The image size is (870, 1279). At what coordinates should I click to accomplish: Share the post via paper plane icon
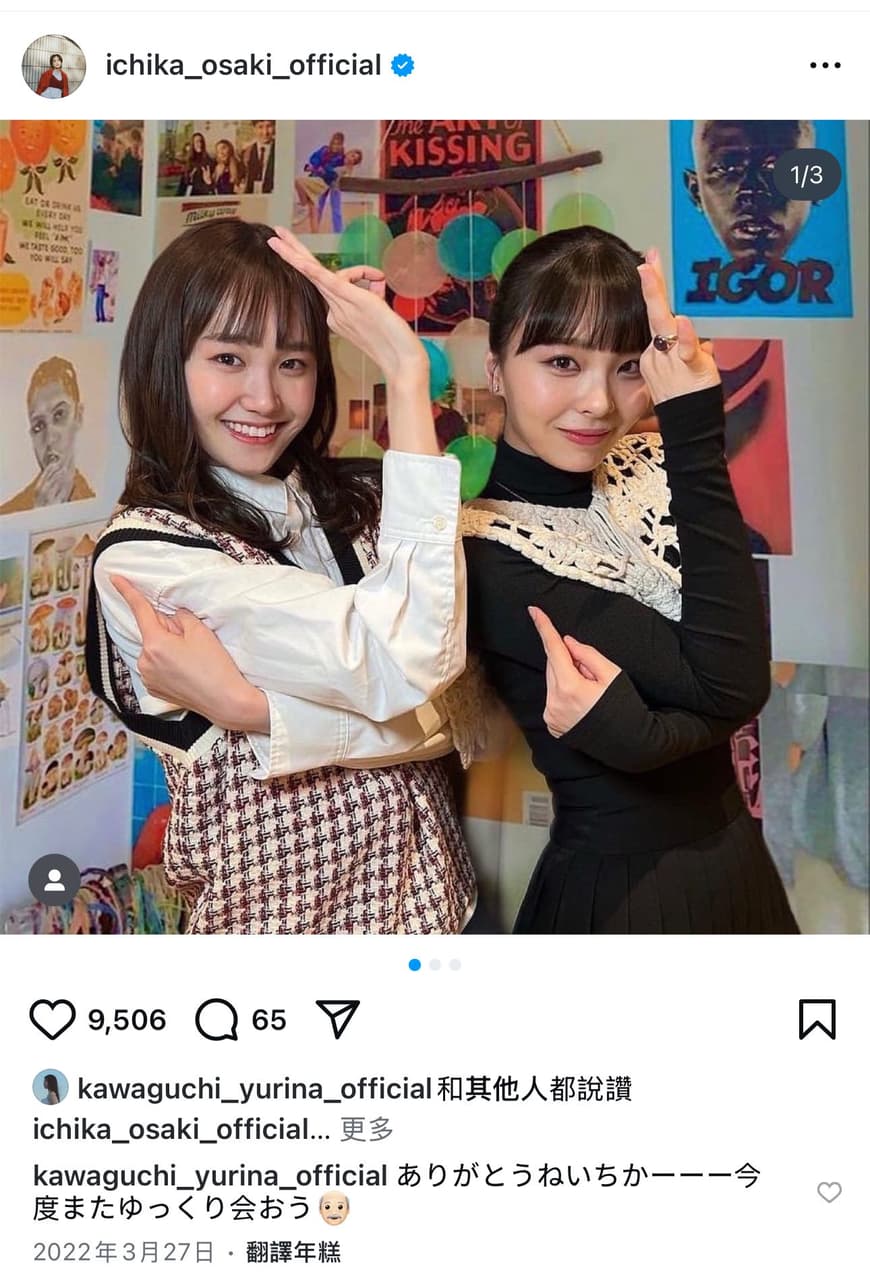[x=337, y=1019]
